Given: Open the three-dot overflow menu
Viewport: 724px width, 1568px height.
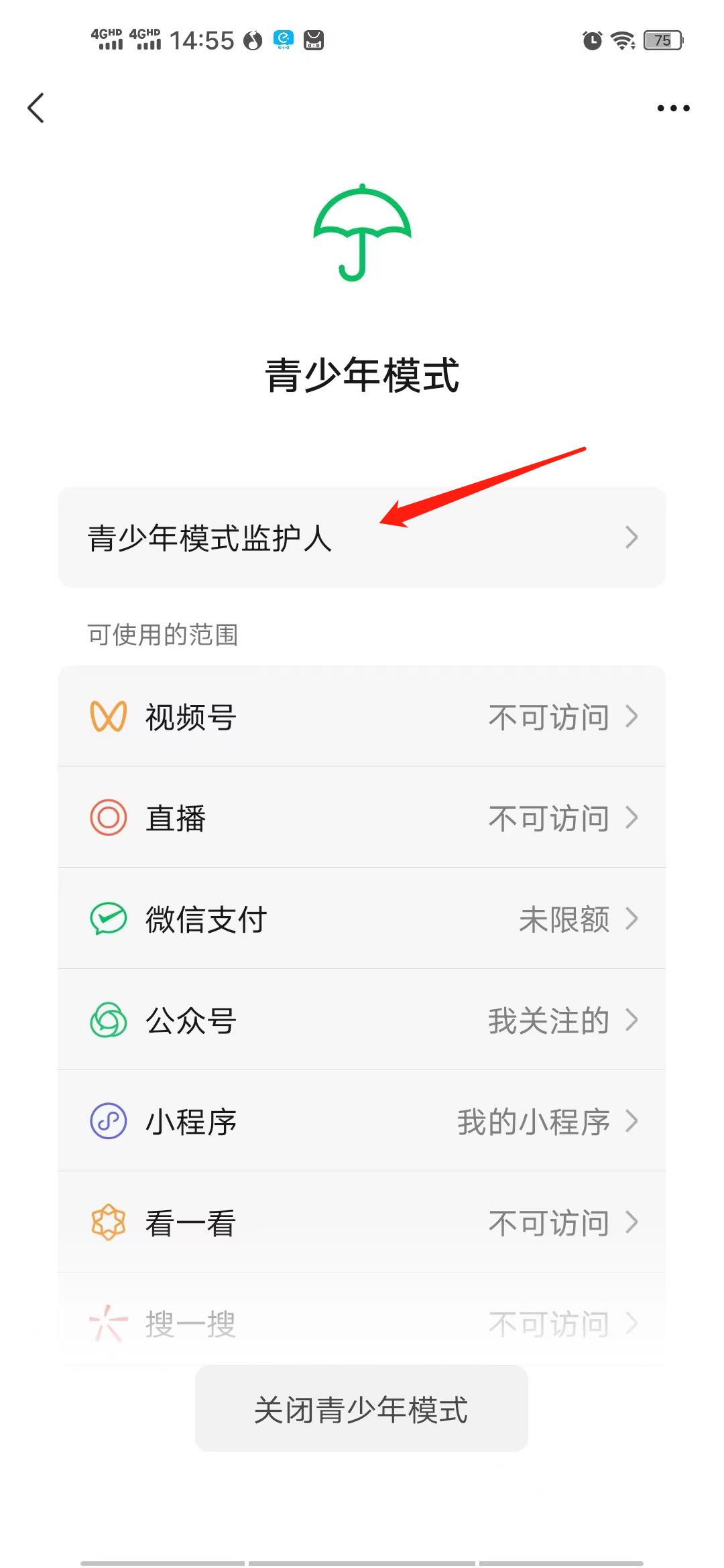Looking at the screenshot, I should click(673, 108).
